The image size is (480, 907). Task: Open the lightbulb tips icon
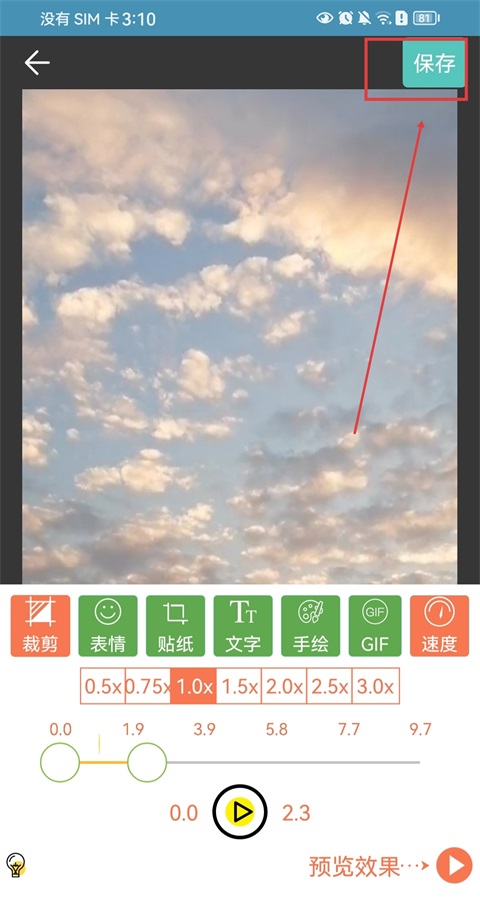pos(16,865)
